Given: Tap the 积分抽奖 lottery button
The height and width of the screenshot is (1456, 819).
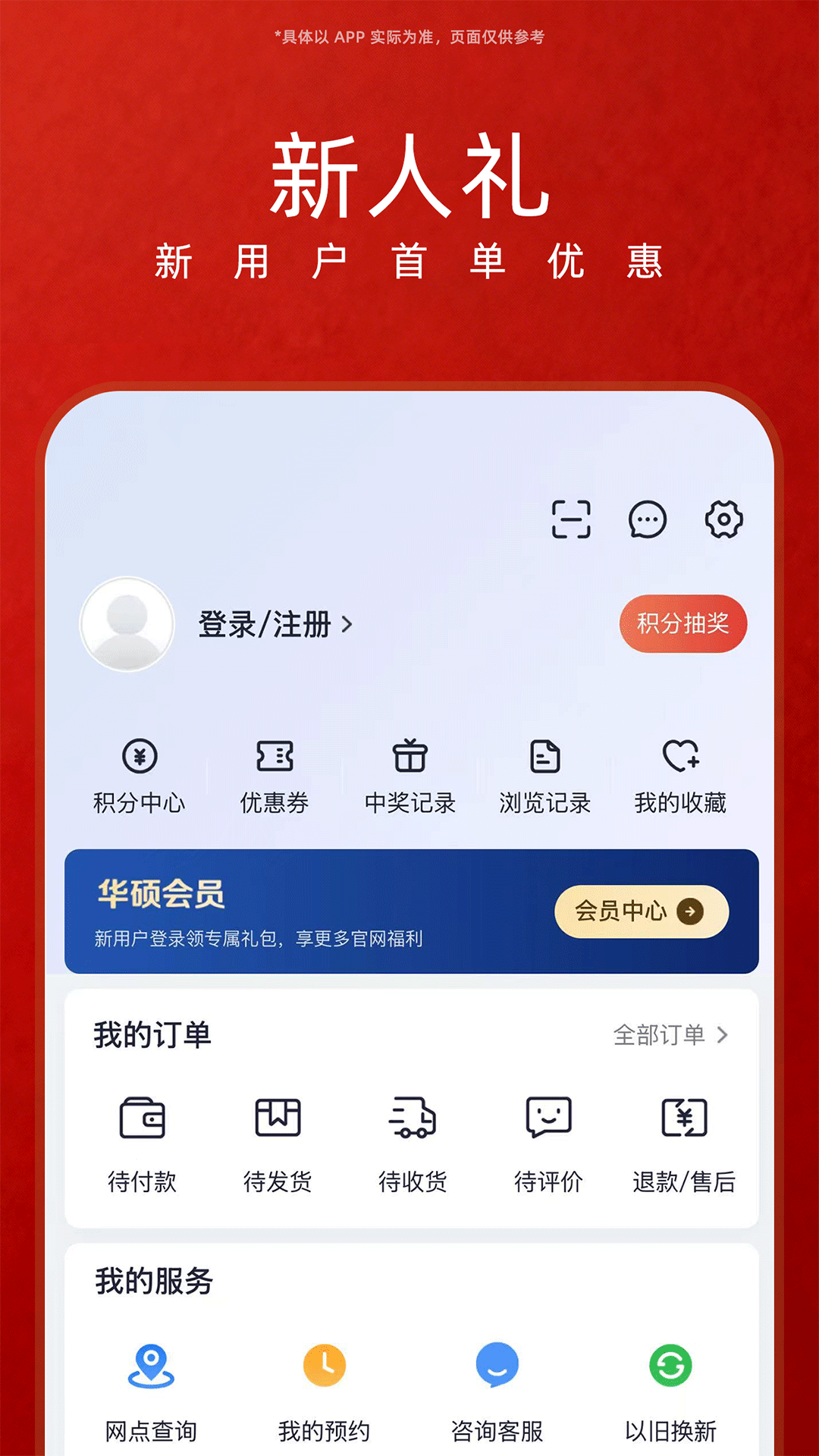Looking at the screenshot, I should point(681,623).
